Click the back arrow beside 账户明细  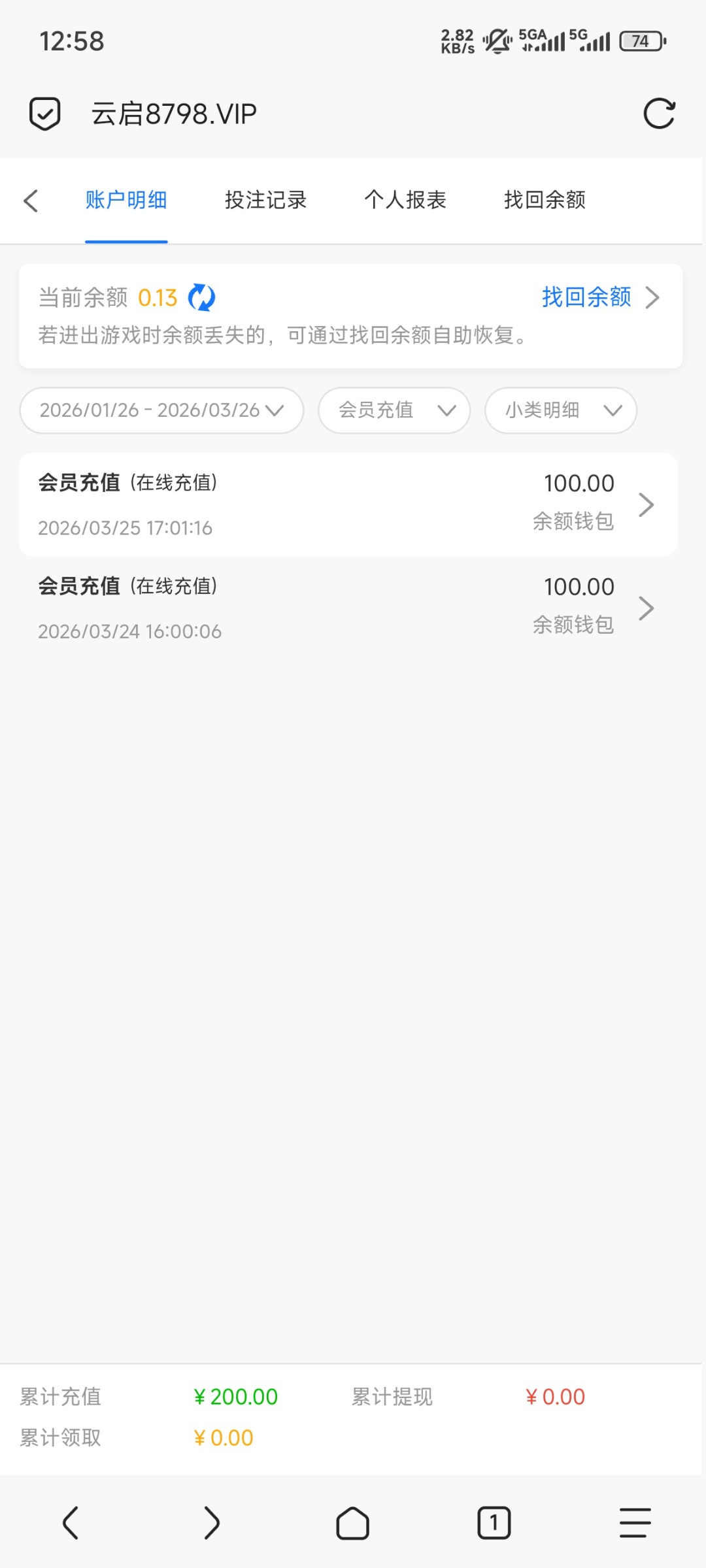(x=31, y=201)
